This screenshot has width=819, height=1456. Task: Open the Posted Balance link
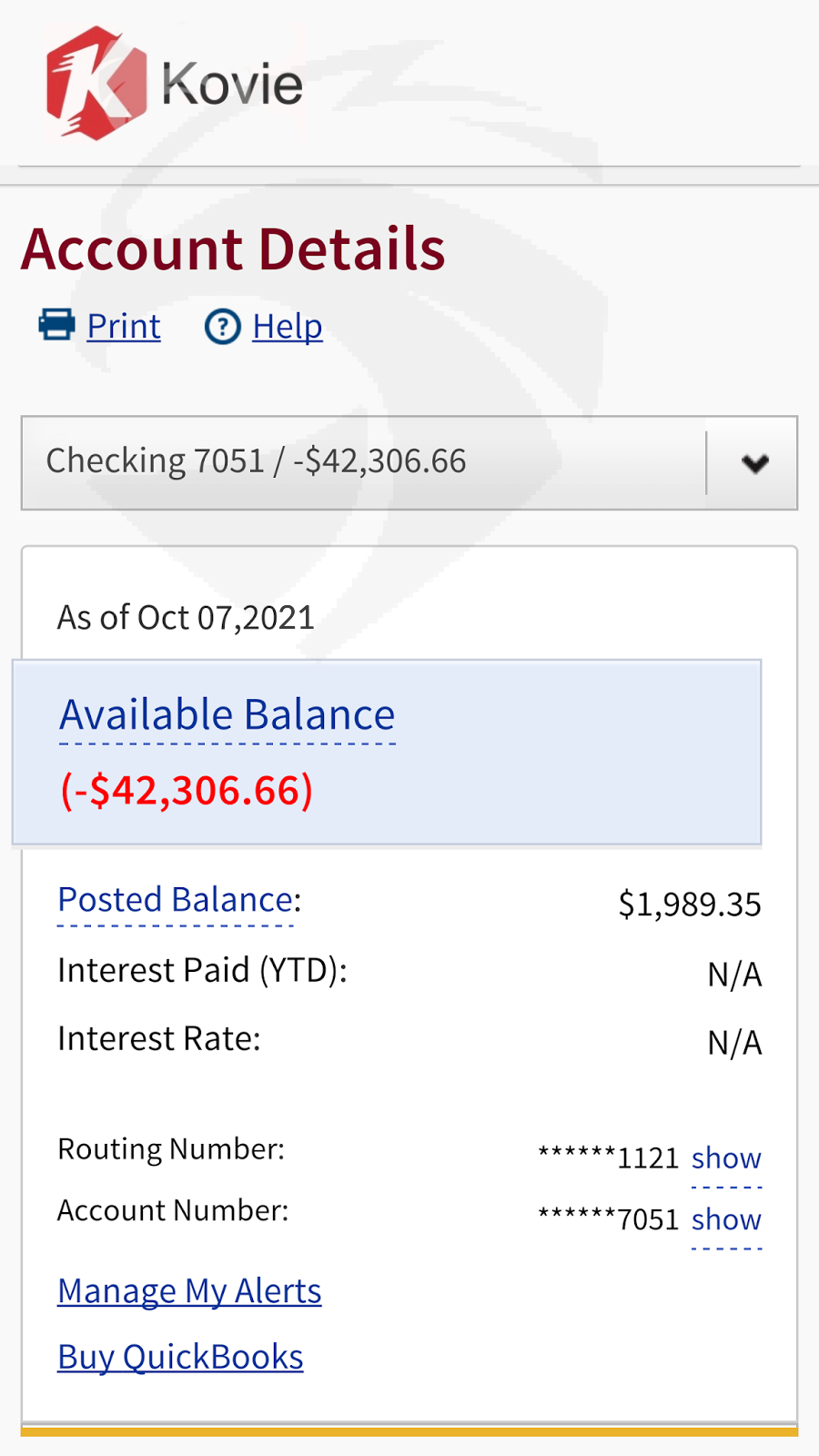tap(176, 900)
